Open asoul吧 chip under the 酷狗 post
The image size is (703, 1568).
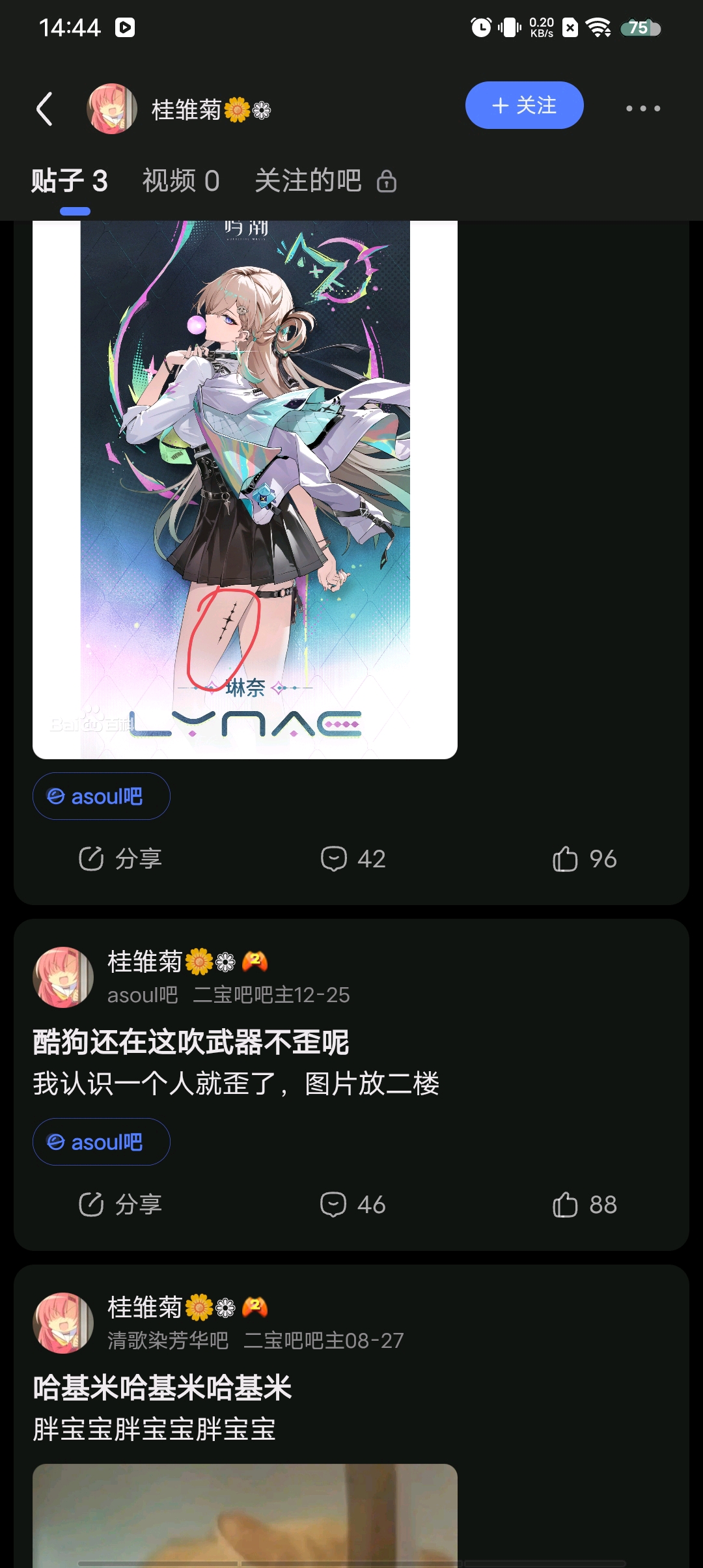click(102, 1142)
